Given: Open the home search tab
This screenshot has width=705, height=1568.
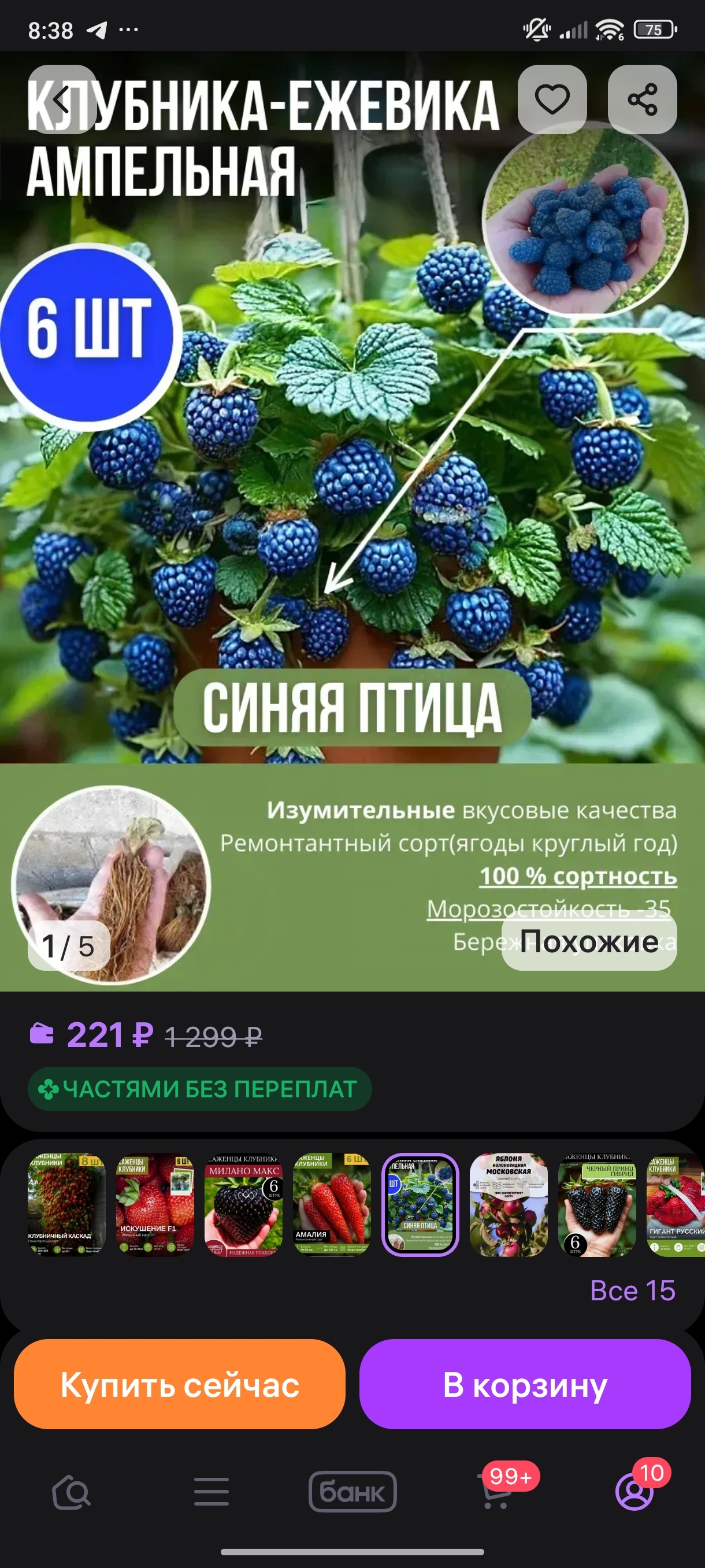Looking at the screenshot, I should 71,1492.
